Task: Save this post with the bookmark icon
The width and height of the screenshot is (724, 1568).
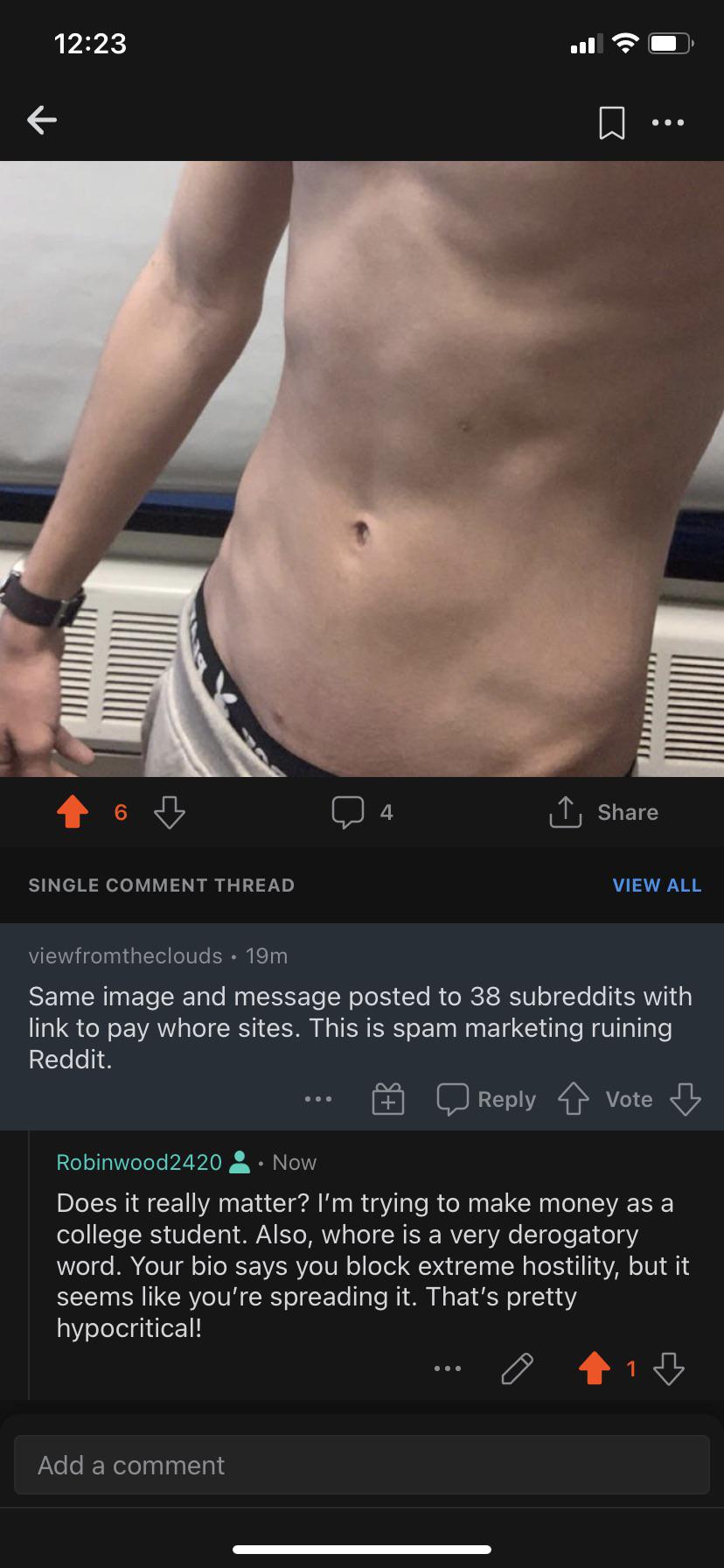Action: pyautogui.click(x=611, y=122)
